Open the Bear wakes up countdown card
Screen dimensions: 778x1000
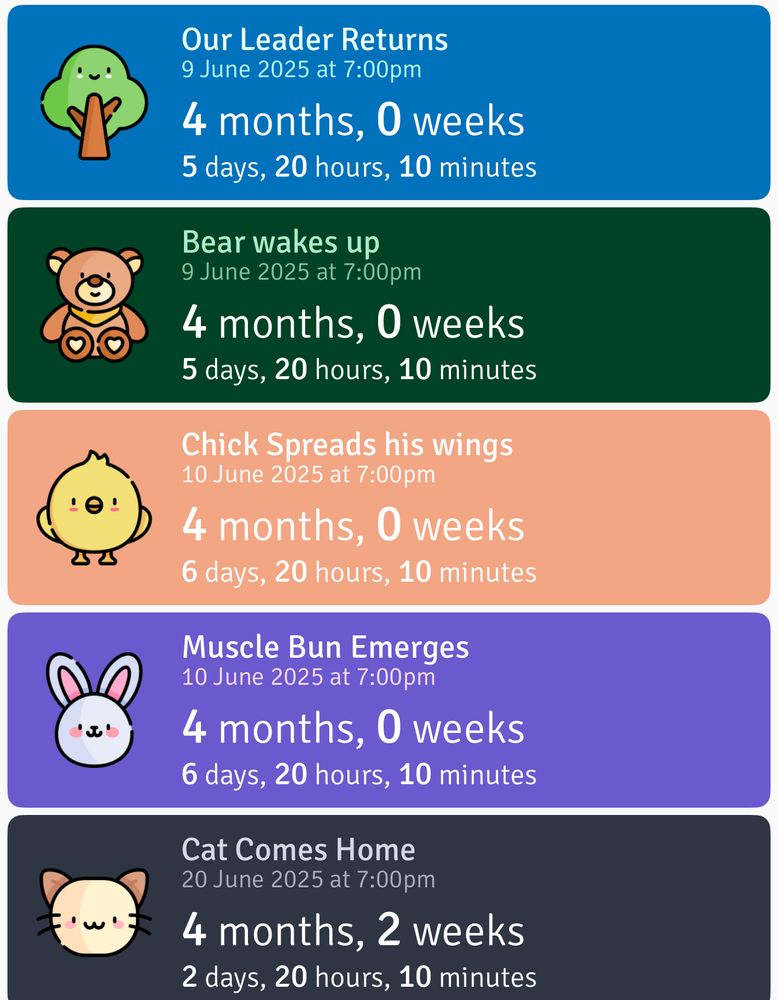coord(389,305)
